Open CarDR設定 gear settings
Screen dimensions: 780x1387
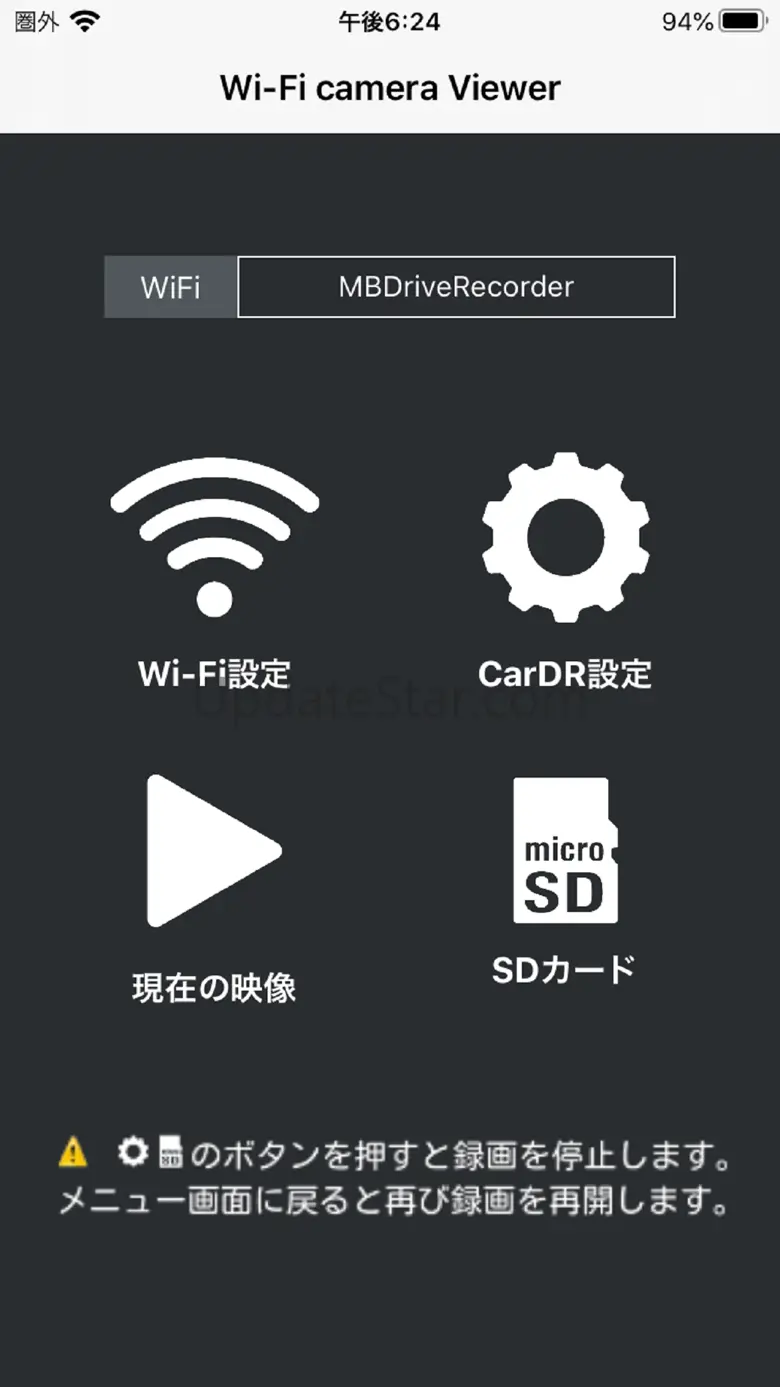[565, 570]
